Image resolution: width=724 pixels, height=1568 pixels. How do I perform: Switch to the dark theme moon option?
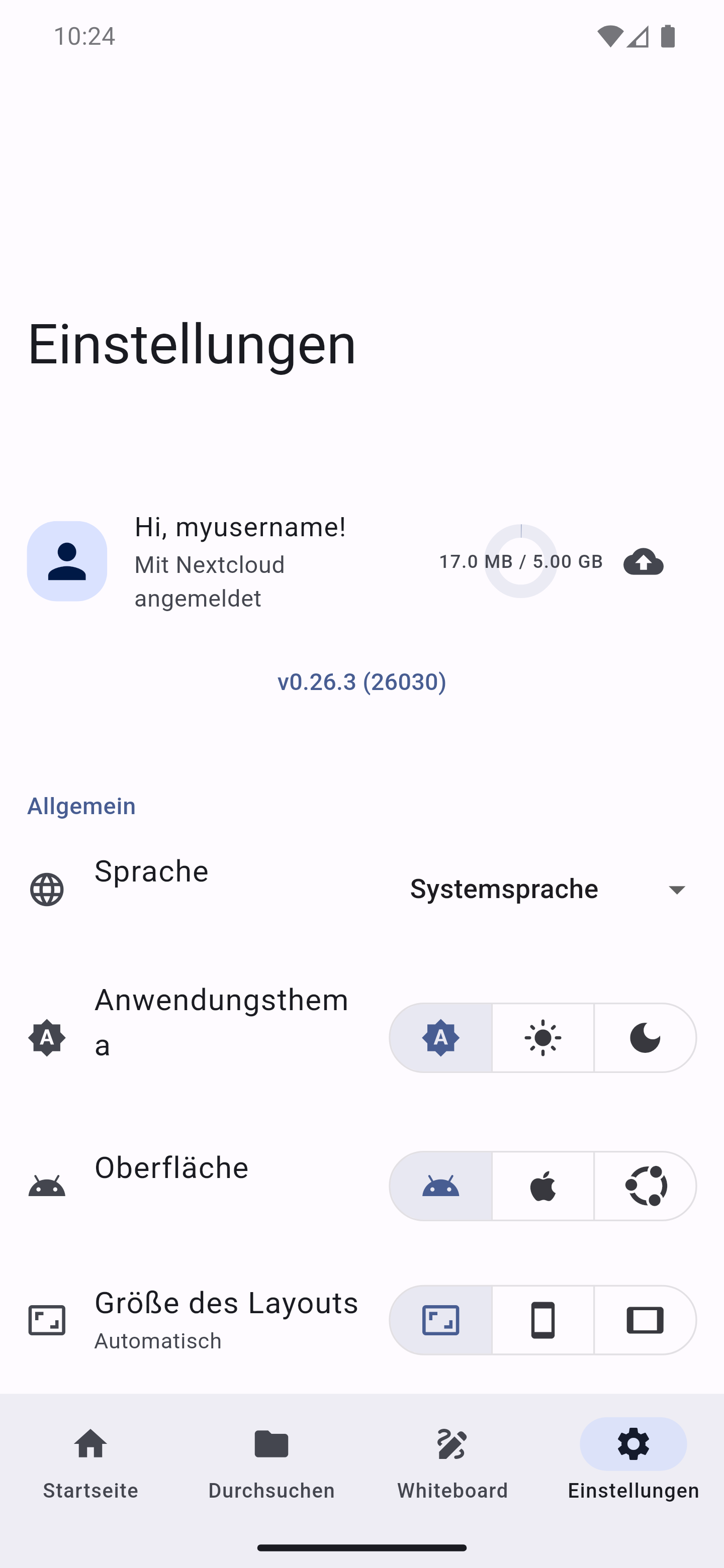click(645, 1038)
